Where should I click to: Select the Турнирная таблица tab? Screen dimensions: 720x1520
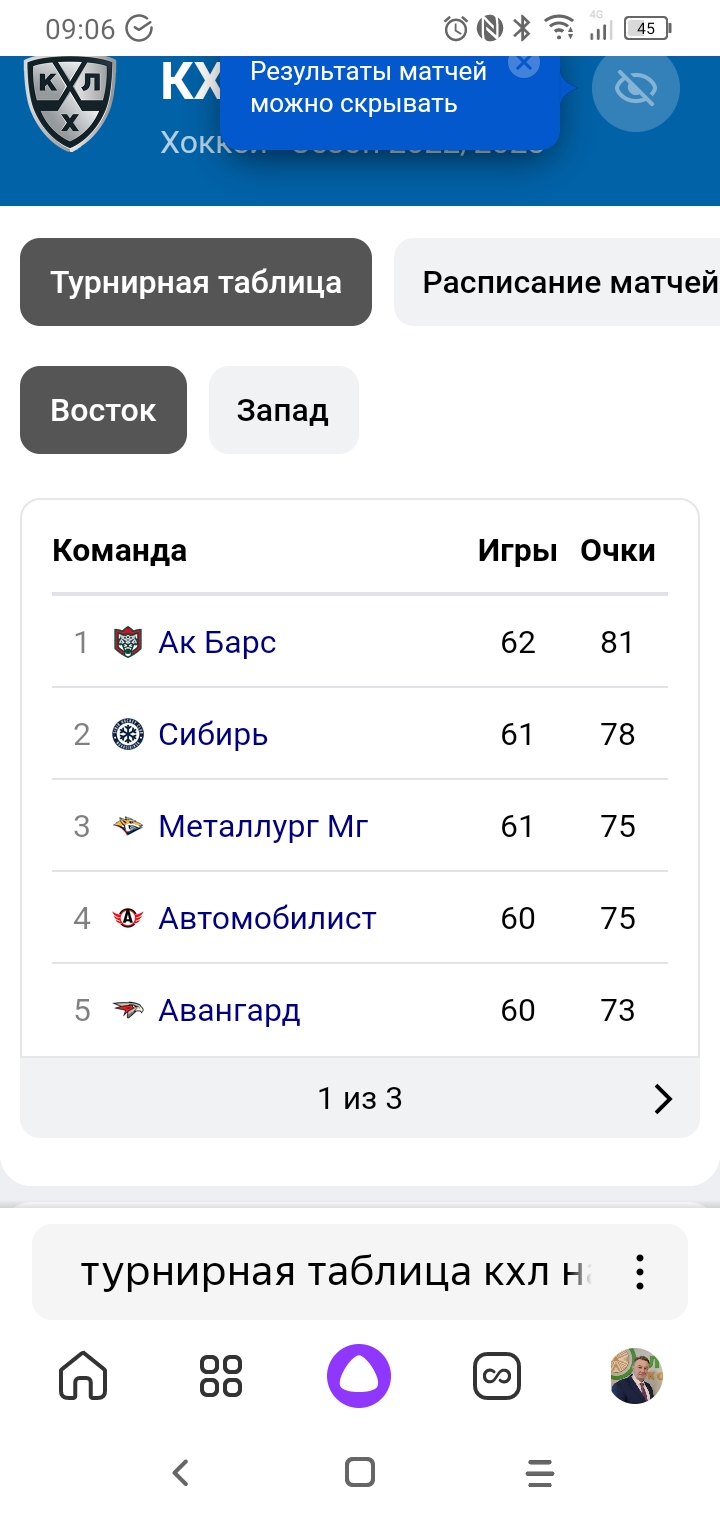[196, 282]
